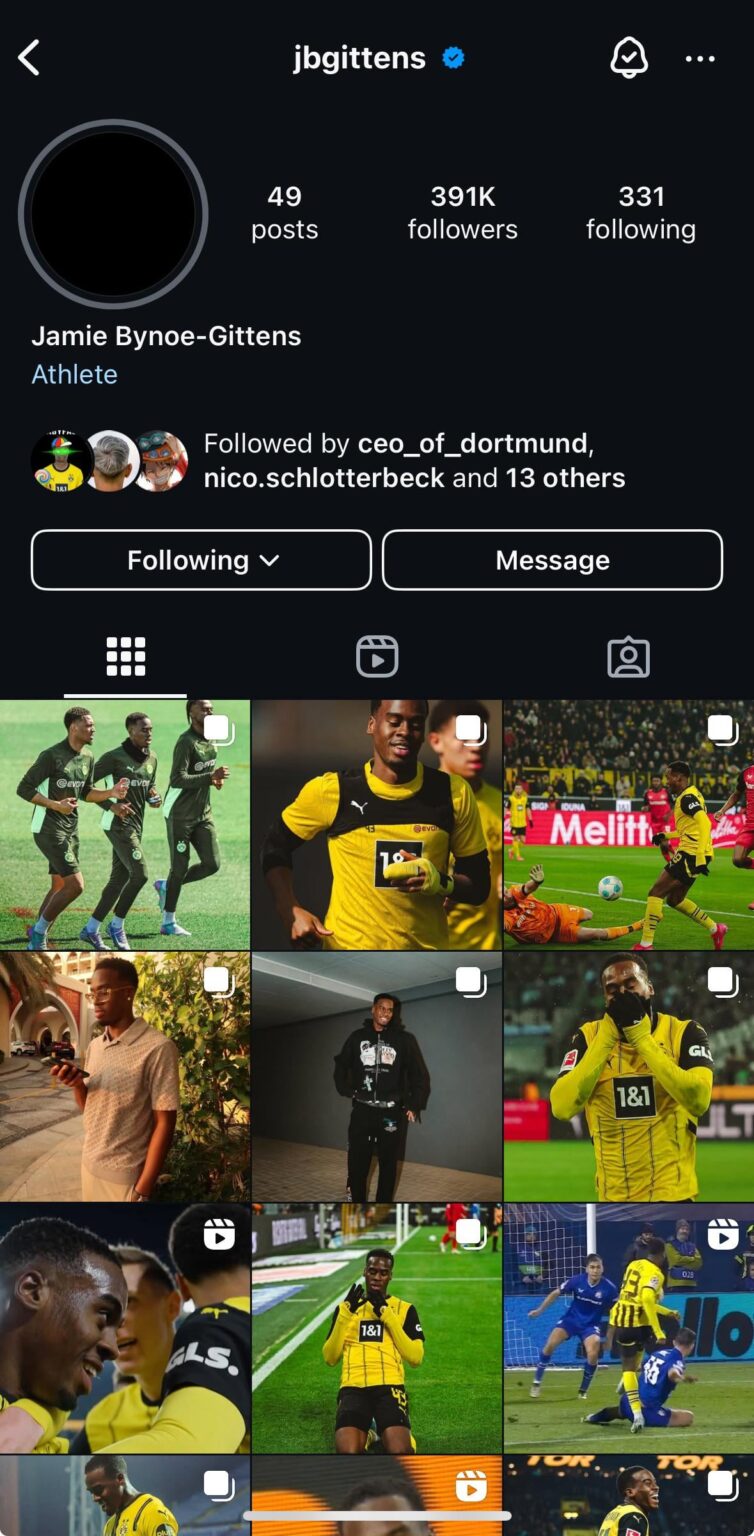This screenshot has width=754, height=1536.
Task: Open Jamie Bynoe-Gittens profile picture
Action: click(114, 213)
